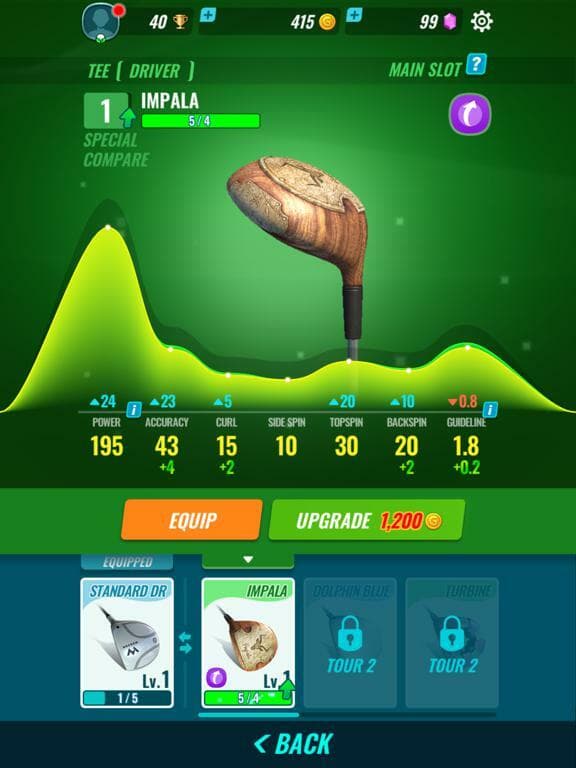Open the settings gear
The image size is (576, 768).
click(481, 22)
